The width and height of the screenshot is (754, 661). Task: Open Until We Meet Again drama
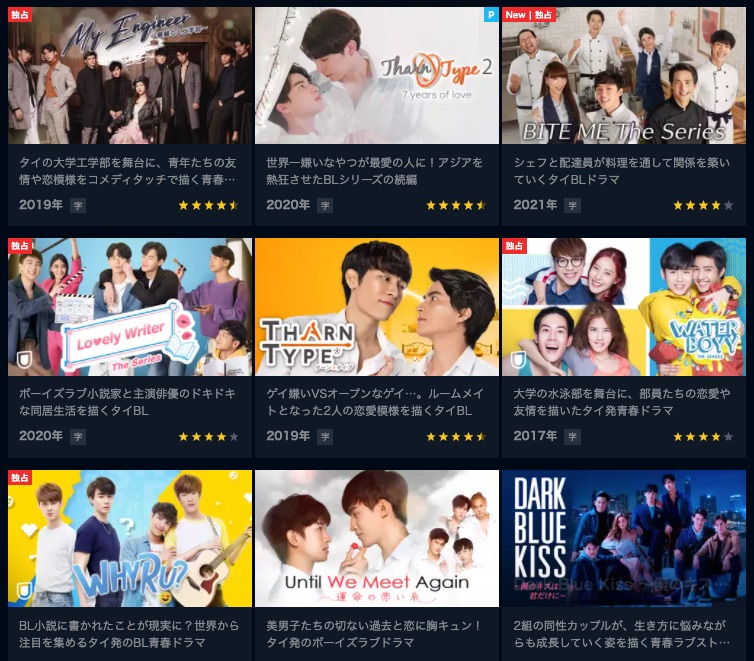point(377,538)
